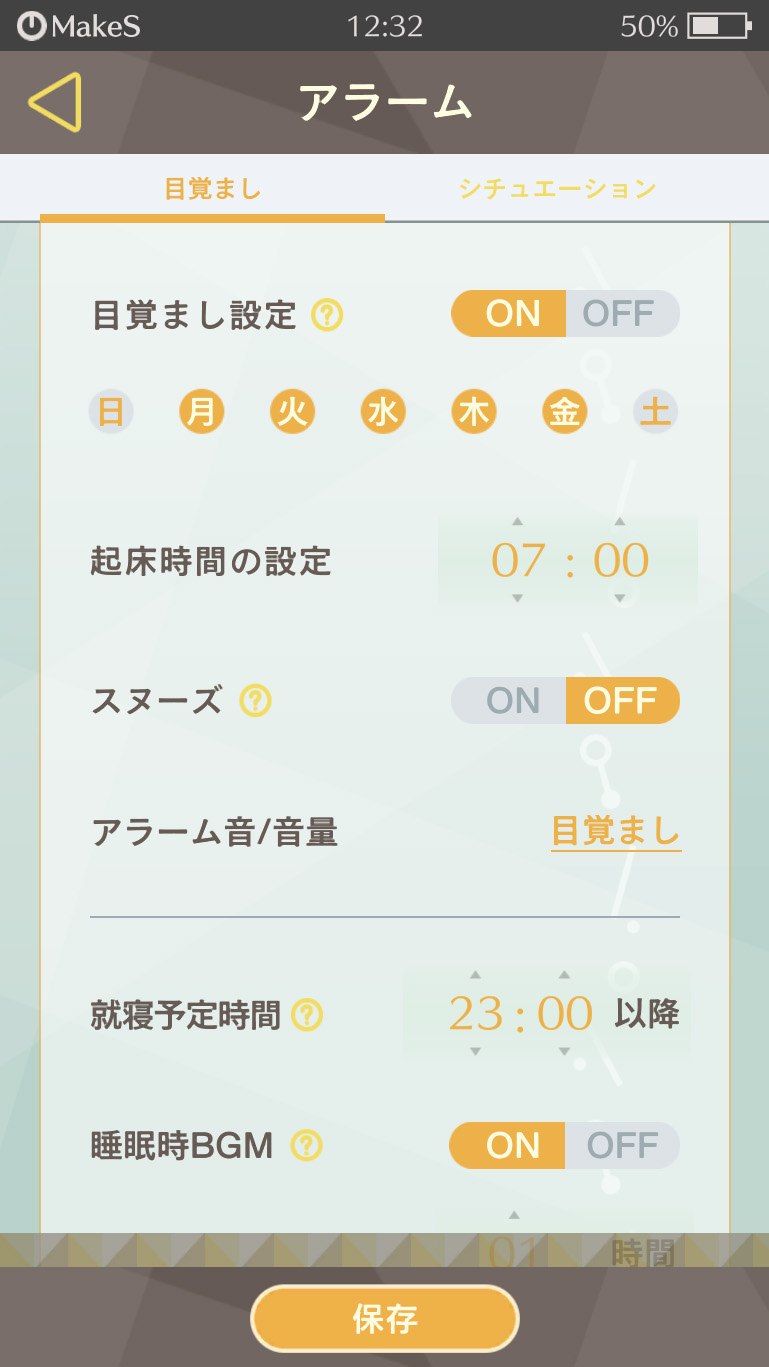Image resolution: width=769 pixels, height=1367 pixels.
Task: Open help for スヌーズ
Action: pos(256,701)
